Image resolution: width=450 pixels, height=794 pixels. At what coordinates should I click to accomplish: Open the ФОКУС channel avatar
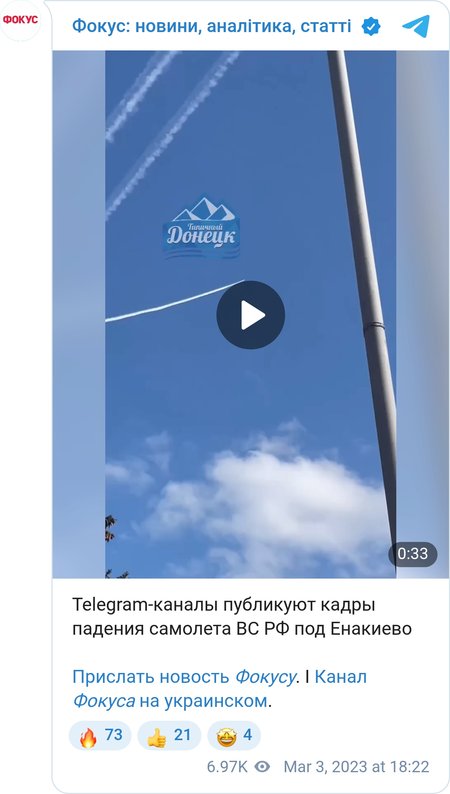(20, 20)
